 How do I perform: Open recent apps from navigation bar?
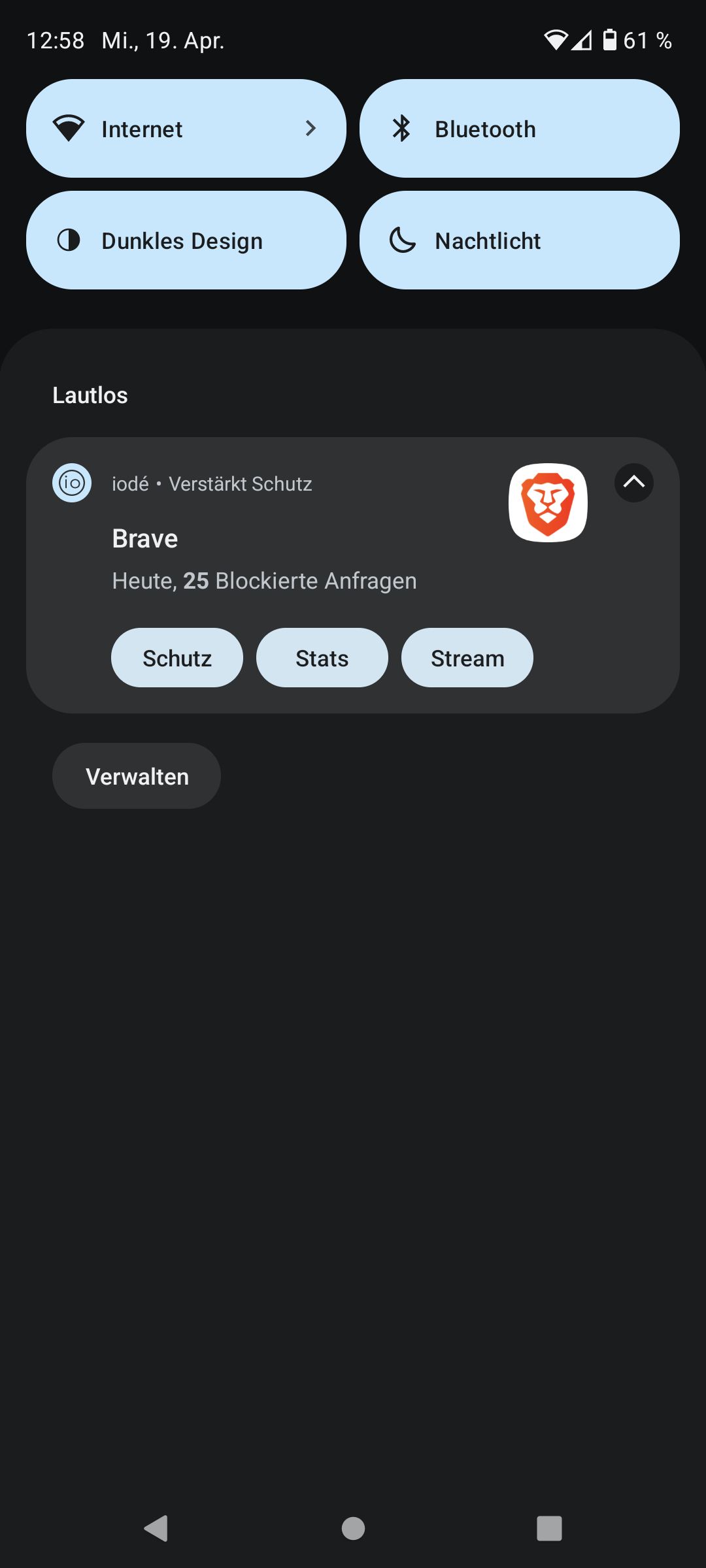549,1528
